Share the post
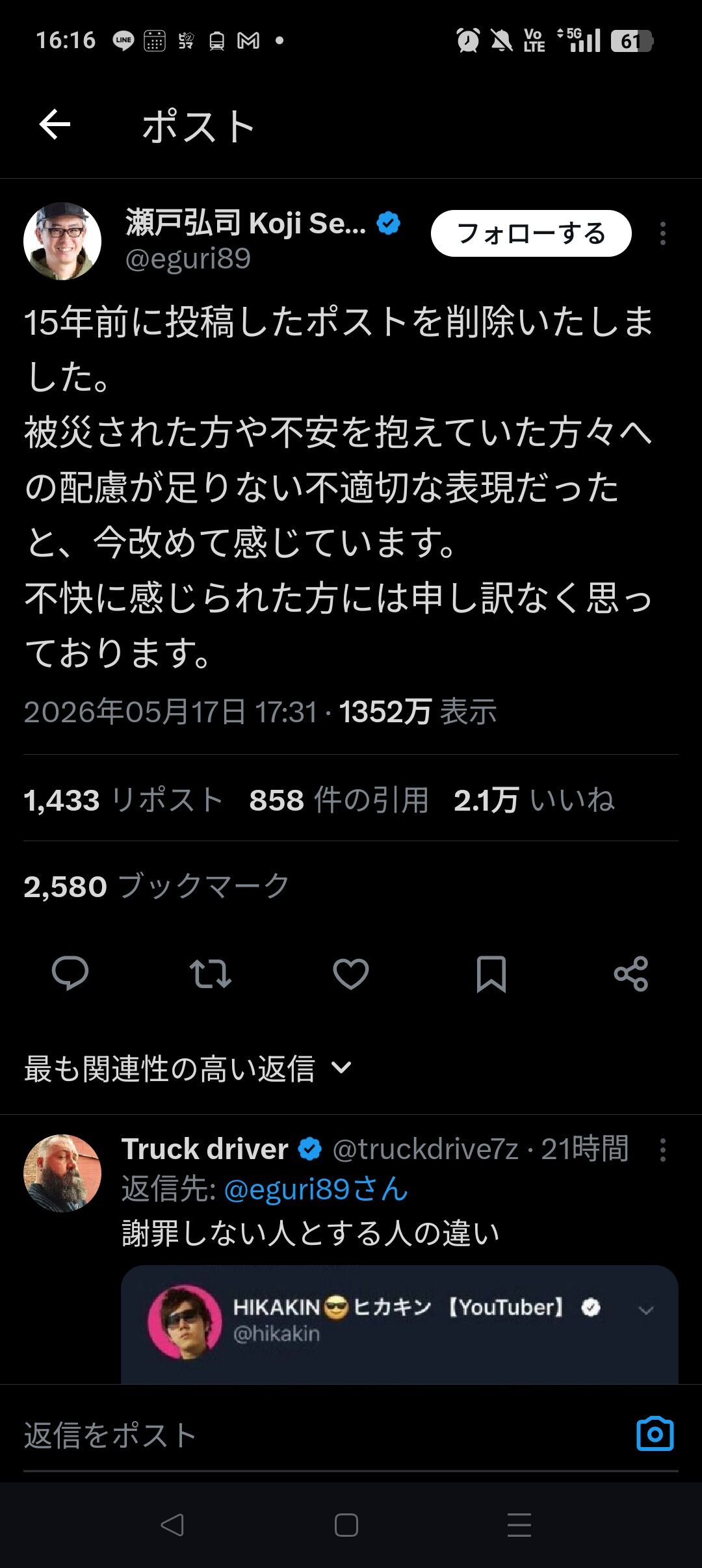Screen dimensions: 702x1568 pyautogui.click(x=631, y=973)
